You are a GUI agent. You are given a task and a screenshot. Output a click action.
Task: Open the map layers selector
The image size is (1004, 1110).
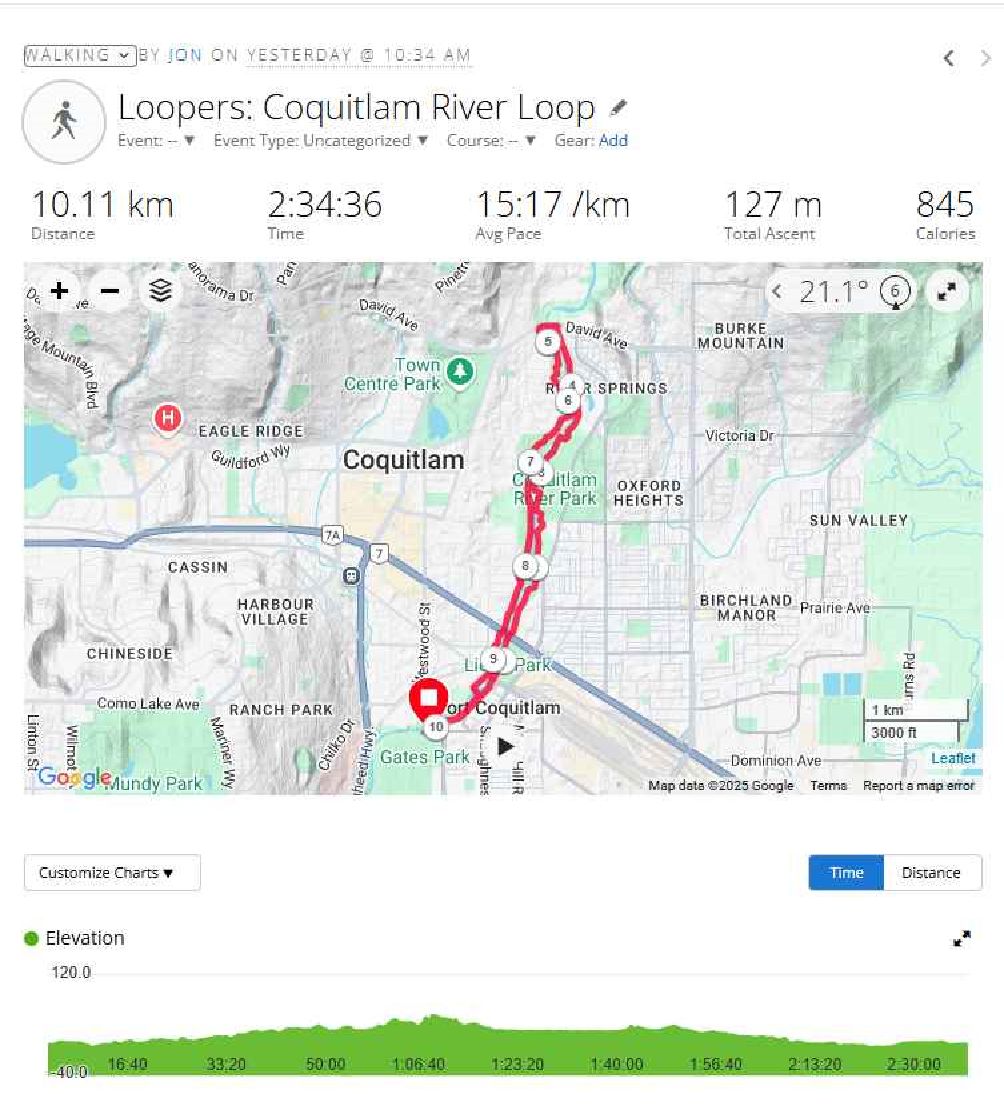click(161, 291)
